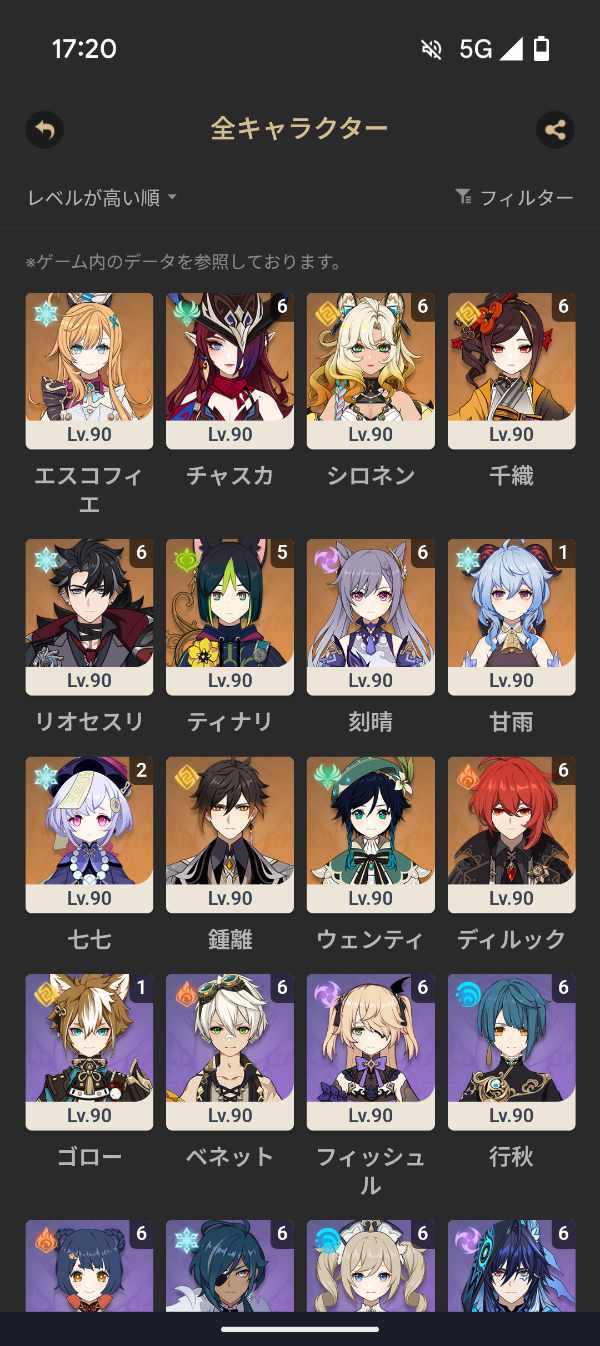
Task: View ベネット character details
Action: pyautogui.click(x=230, y=1051)
